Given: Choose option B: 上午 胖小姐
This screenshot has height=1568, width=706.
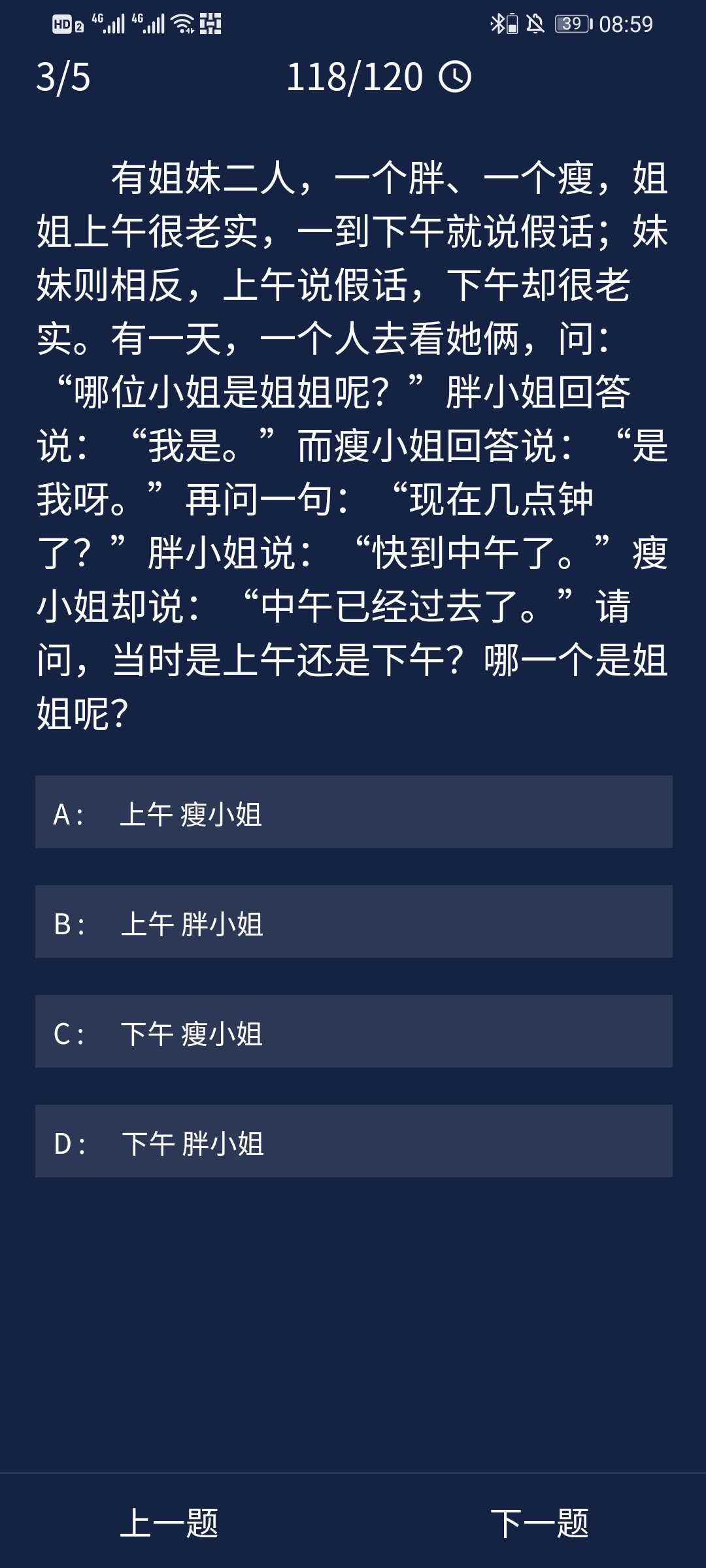Looking at the screenshot, I should tap(353, 922).
